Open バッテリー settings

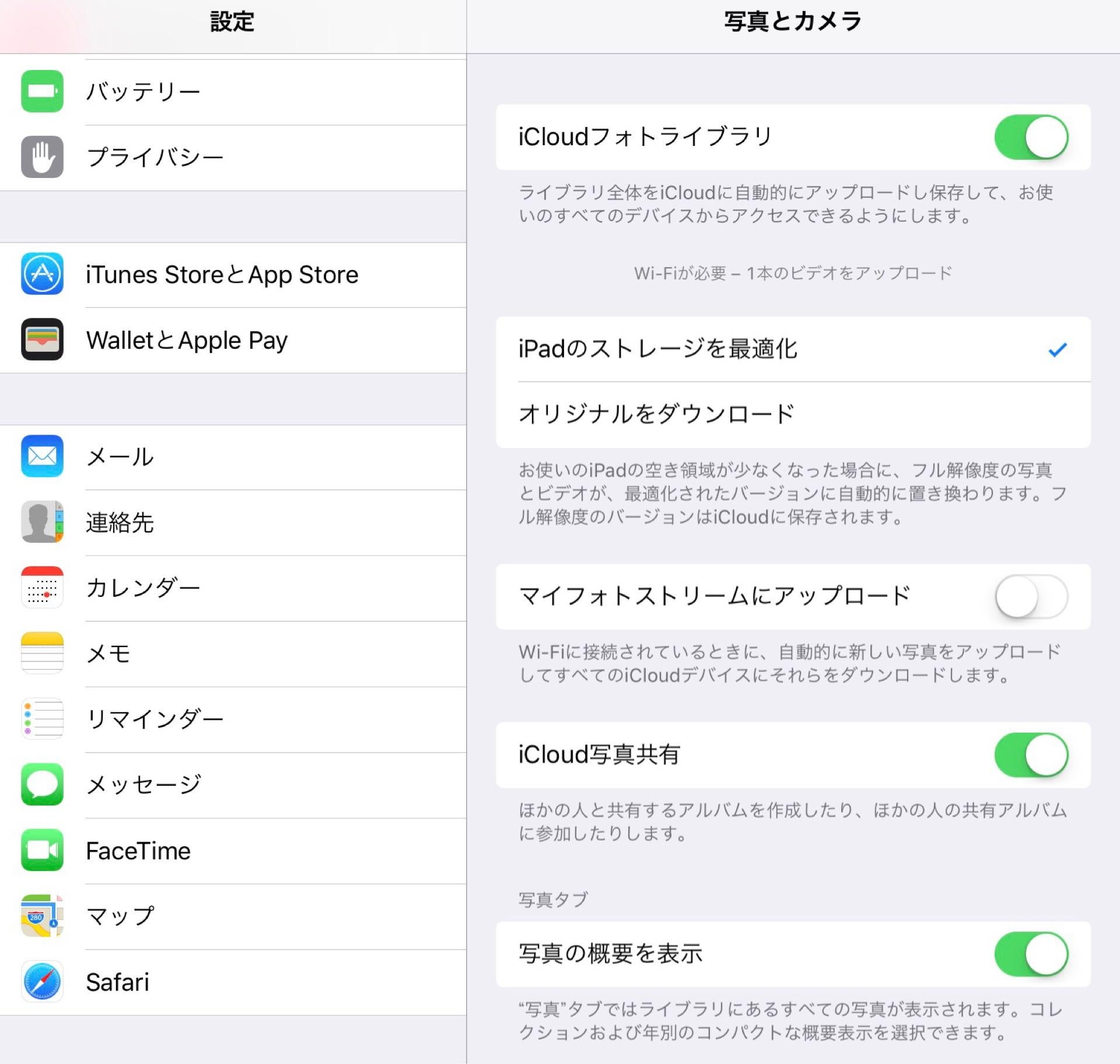(x=233, y=92)
